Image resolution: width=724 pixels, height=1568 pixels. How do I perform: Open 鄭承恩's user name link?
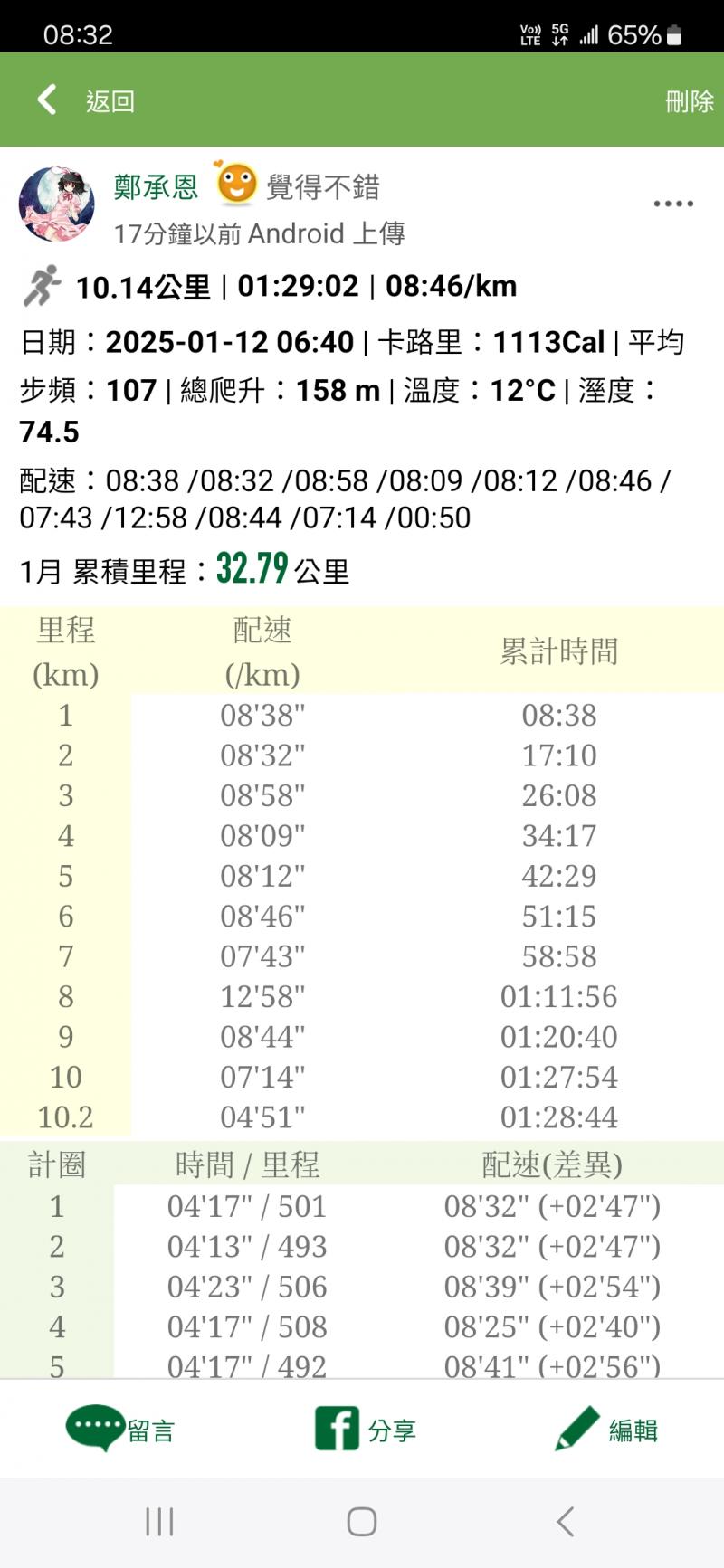pos(156,186)
